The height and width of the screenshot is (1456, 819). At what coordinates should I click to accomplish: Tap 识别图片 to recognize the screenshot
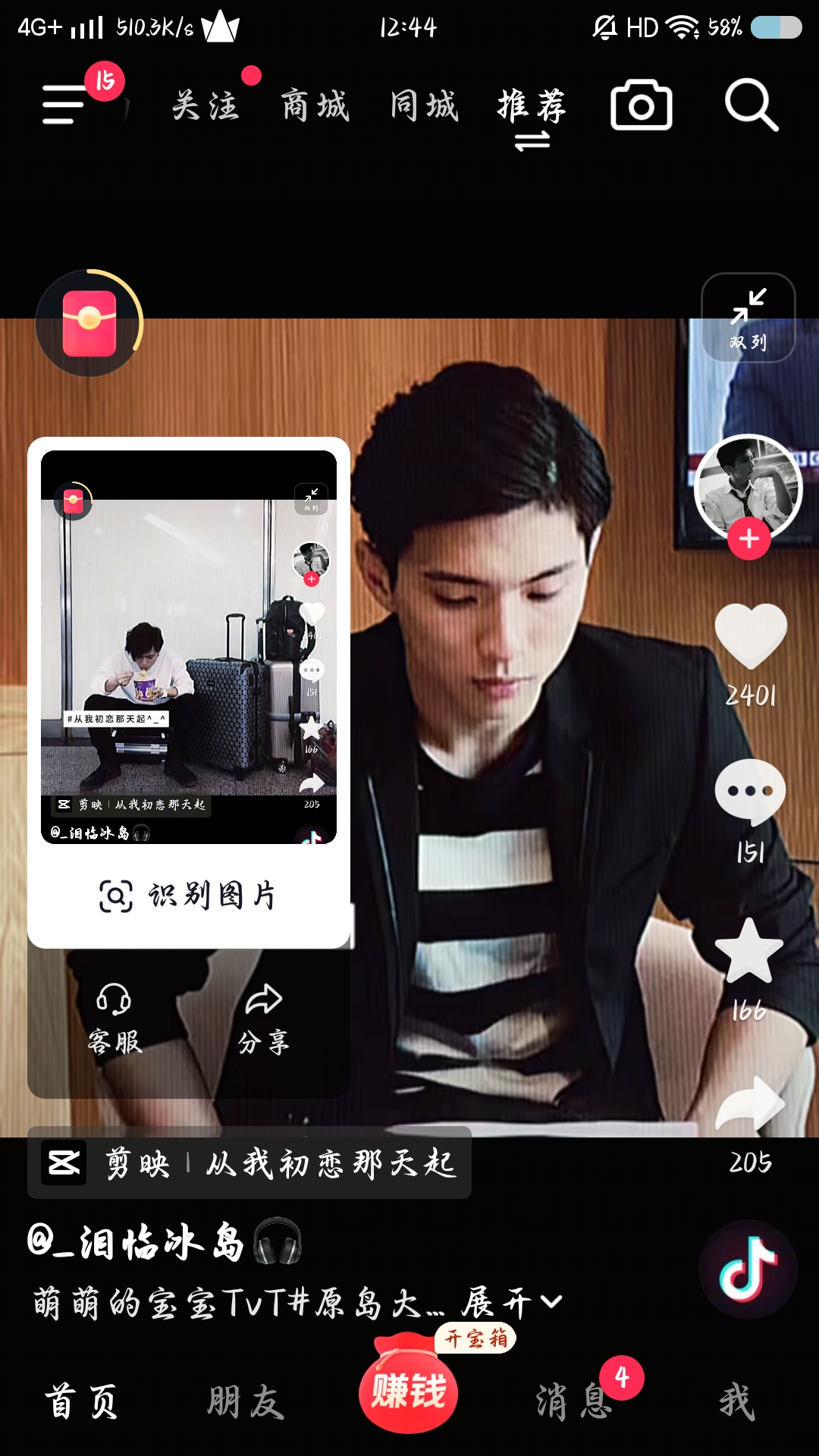[188, 896]
